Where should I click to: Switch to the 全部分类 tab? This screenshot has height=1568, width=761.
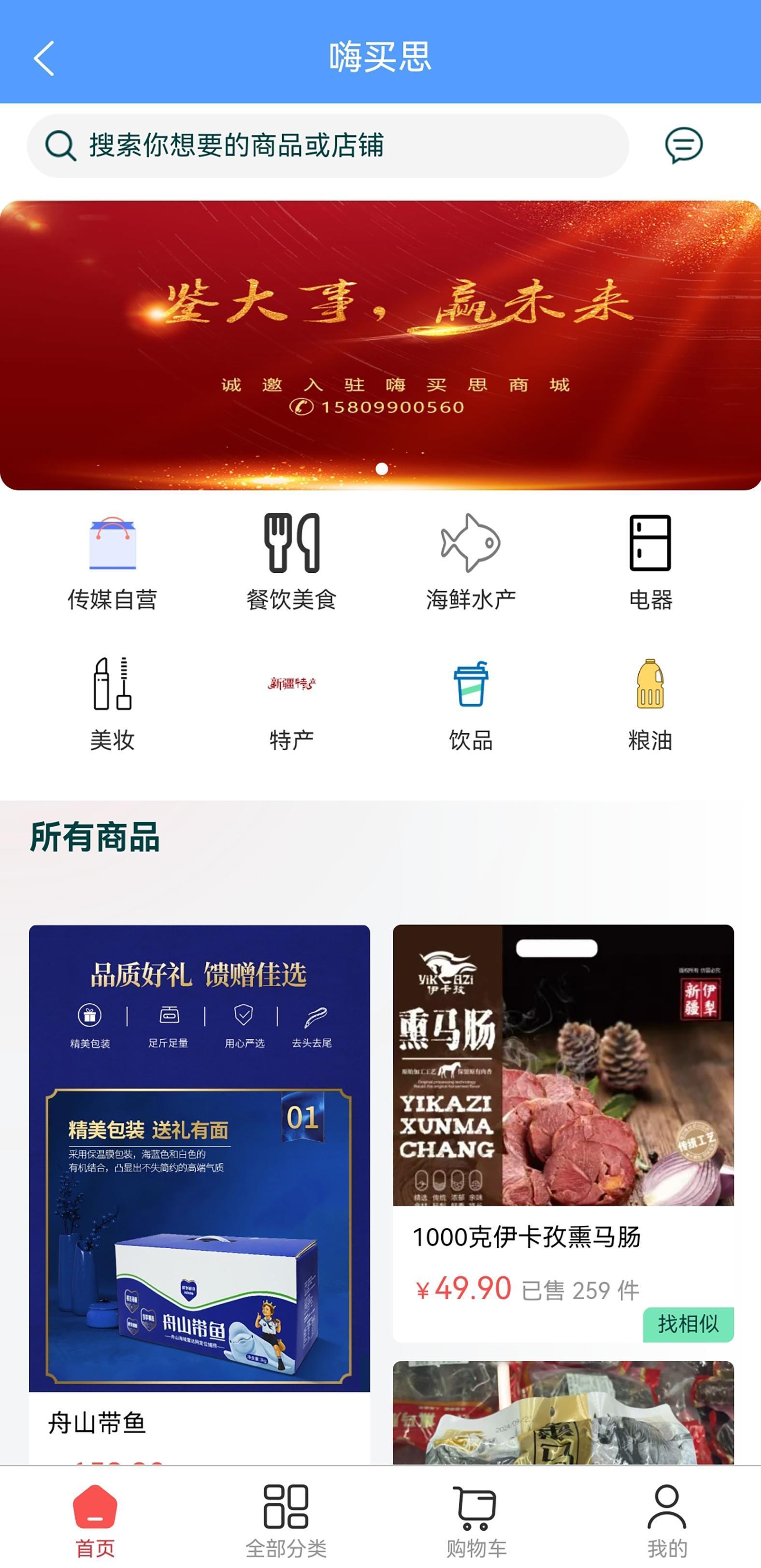coord(286,1519)
